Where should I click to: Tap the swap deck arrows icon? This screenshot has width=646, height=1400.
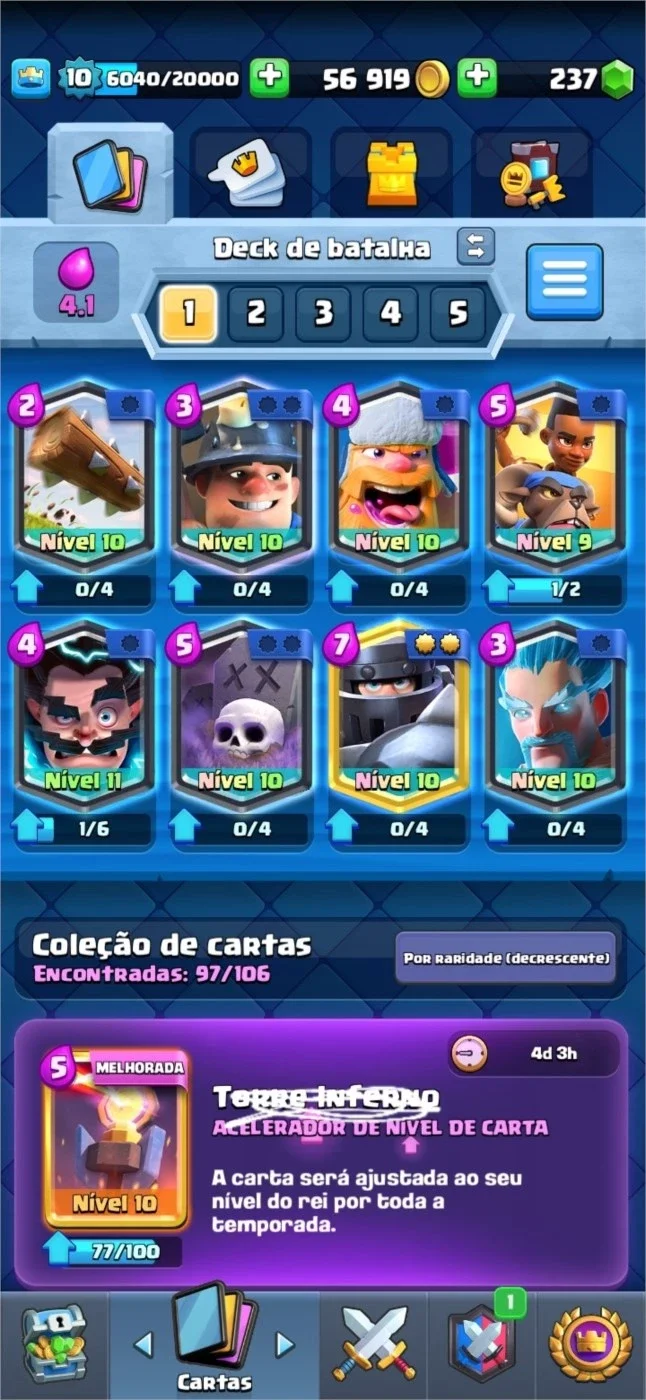(476, 246)
